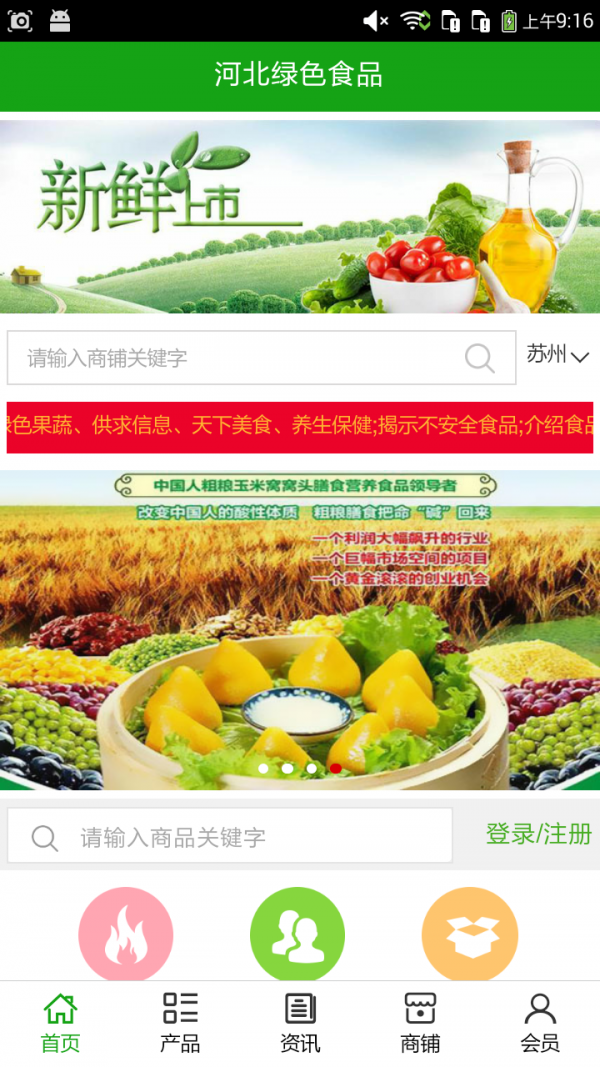The height and width of the screenshot is (1067, 600).
Task: Tap the orange open-box icon
Action: coord(470,935)
